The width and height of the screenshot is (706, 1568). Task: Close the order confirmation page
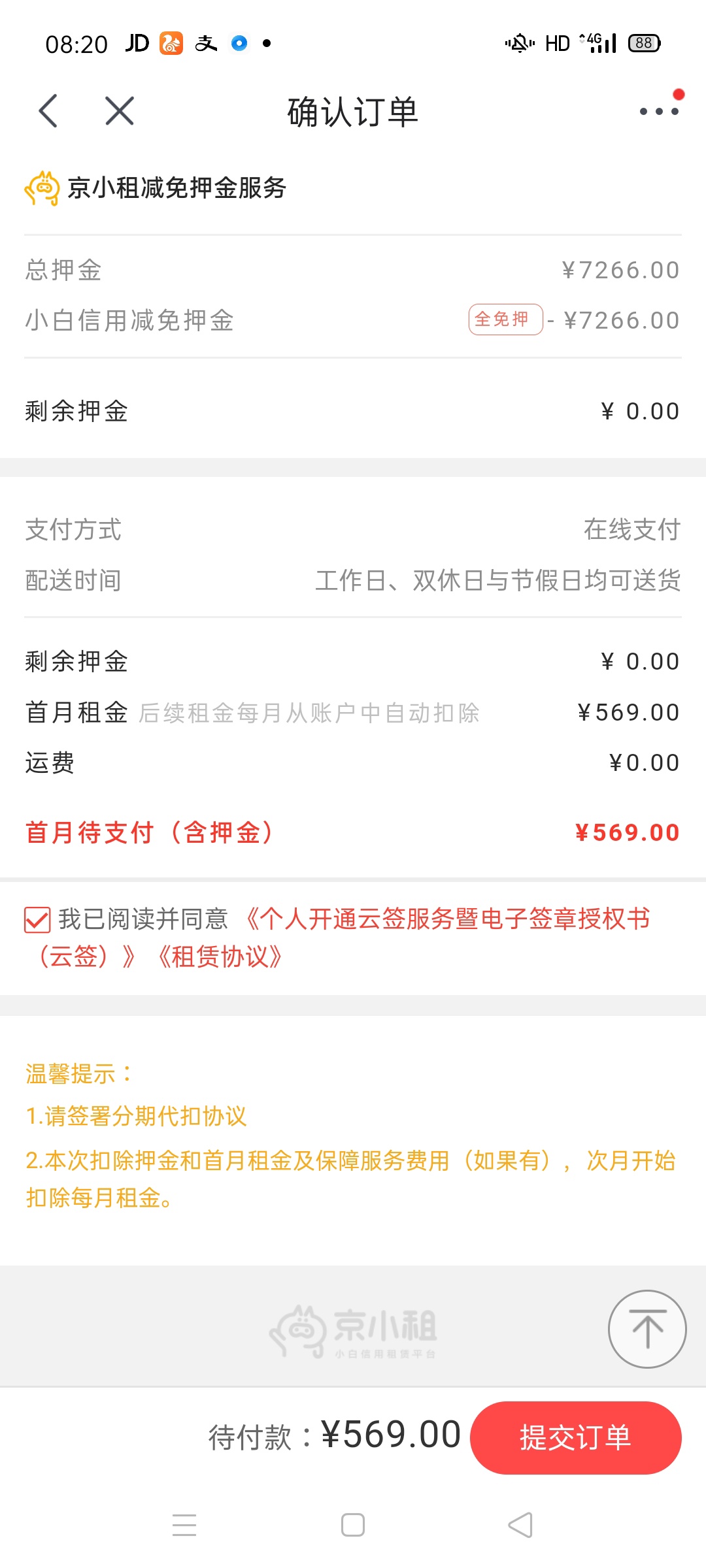pos(120,110)
